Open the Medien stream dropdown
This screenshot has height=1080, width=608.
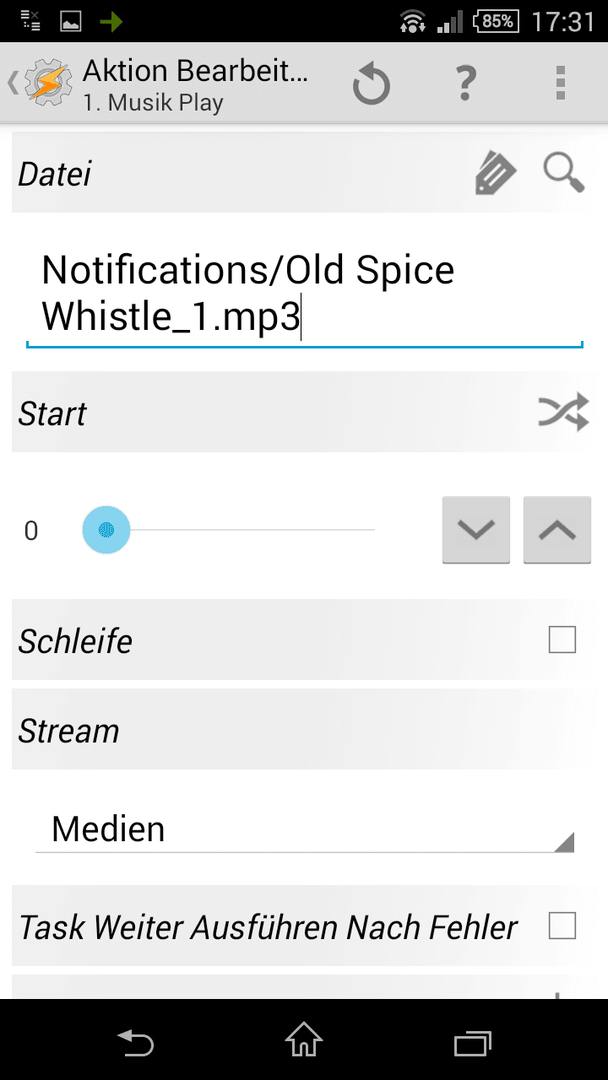pyautogui.click(x=304, y=829)
